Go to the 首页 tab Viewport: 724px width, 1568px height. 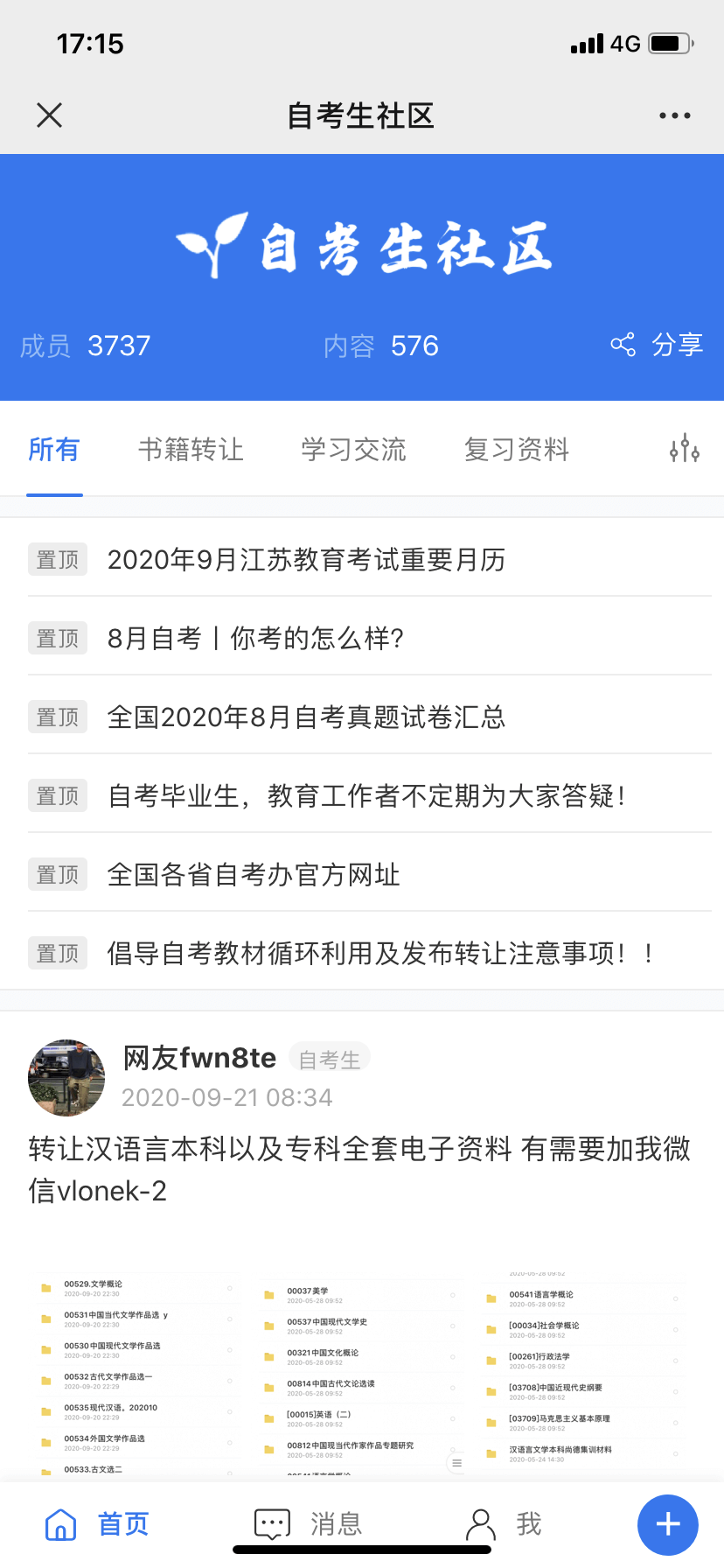point(97,1524)
